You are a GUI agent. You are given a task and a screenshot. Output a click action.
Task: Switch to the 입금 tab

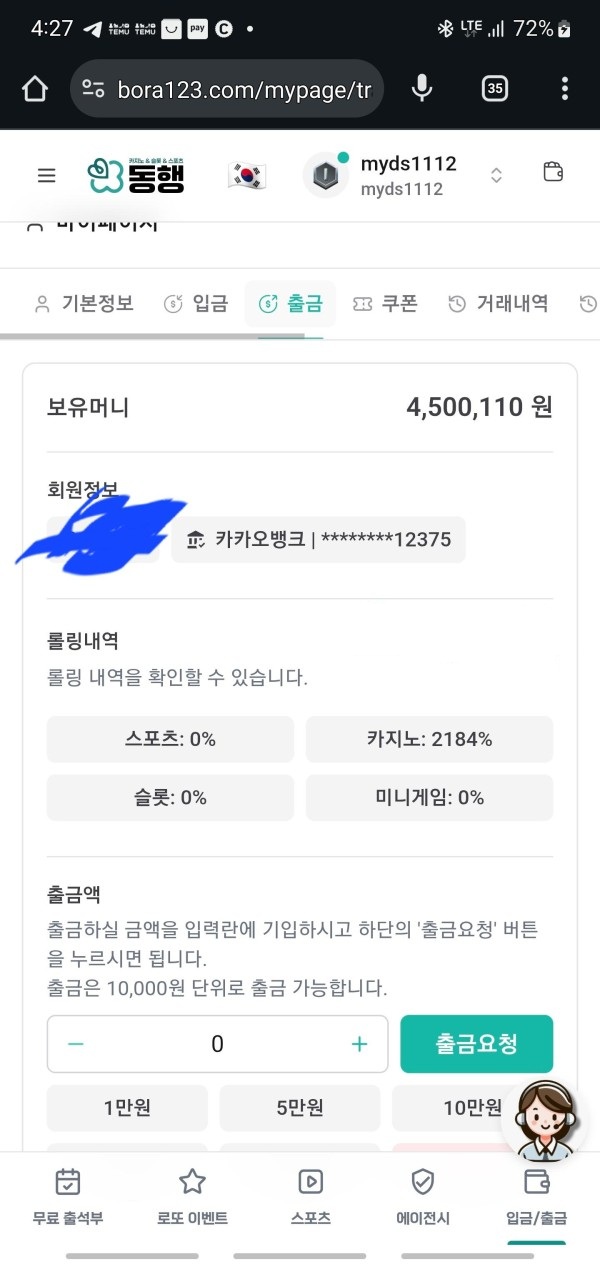(196, 303)
